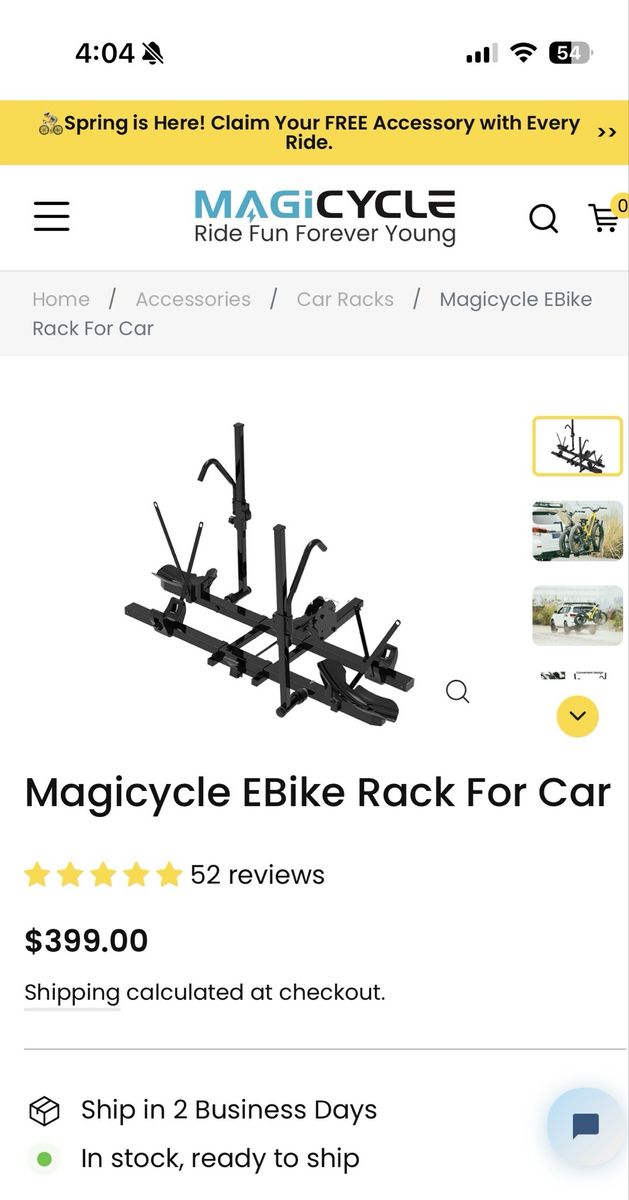Tap the Magicycle logo

click(x=324, y=216)
